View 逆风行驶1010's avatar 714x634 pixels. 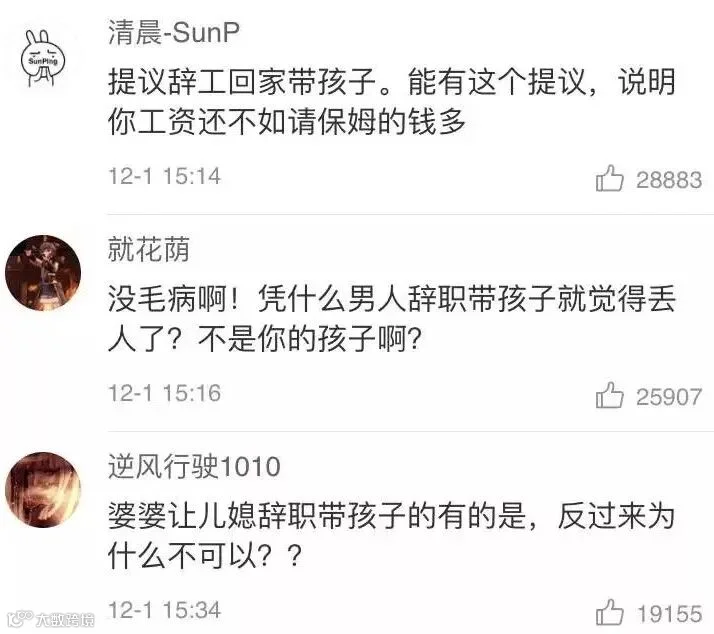tap(43, 490)
